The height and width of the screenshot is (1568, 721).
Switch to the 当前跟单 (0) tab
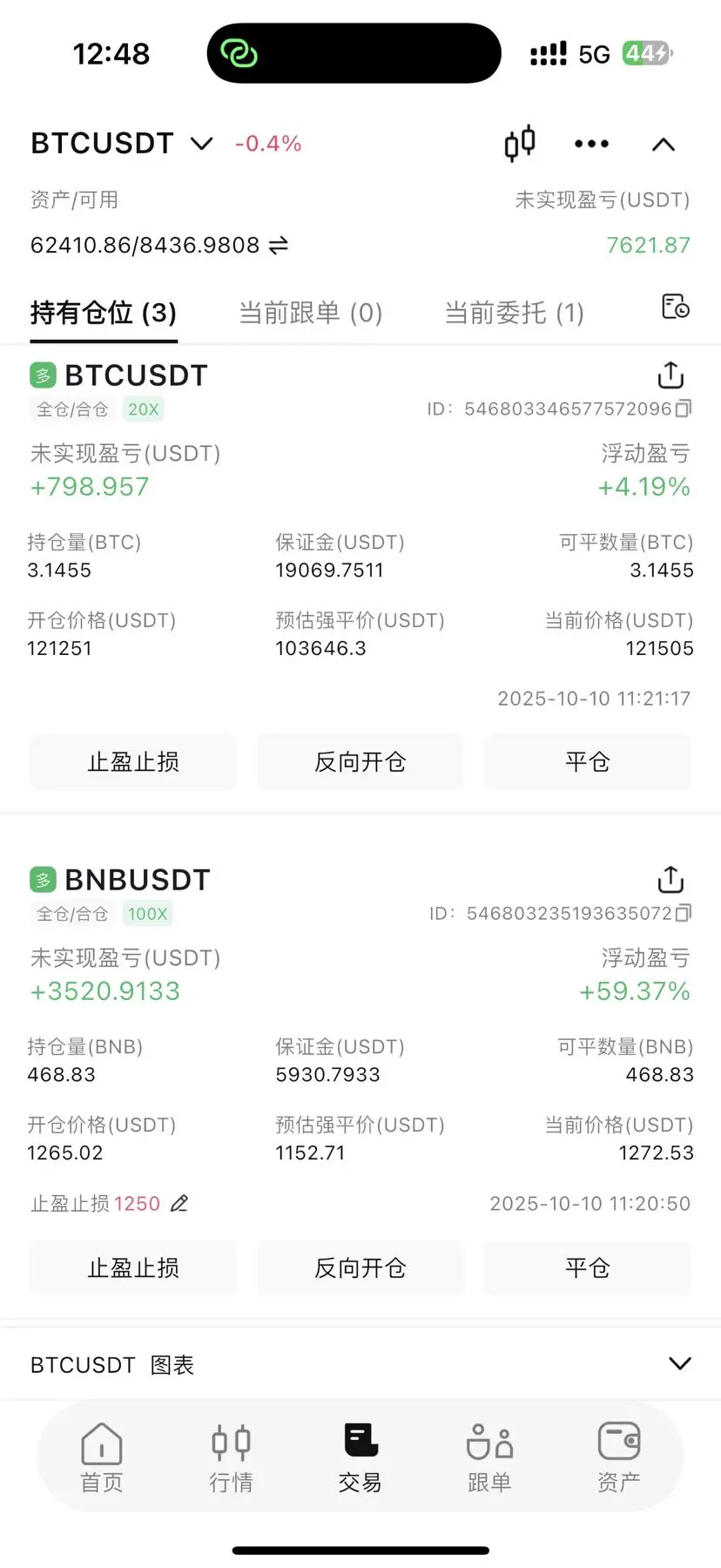(311, 313)
